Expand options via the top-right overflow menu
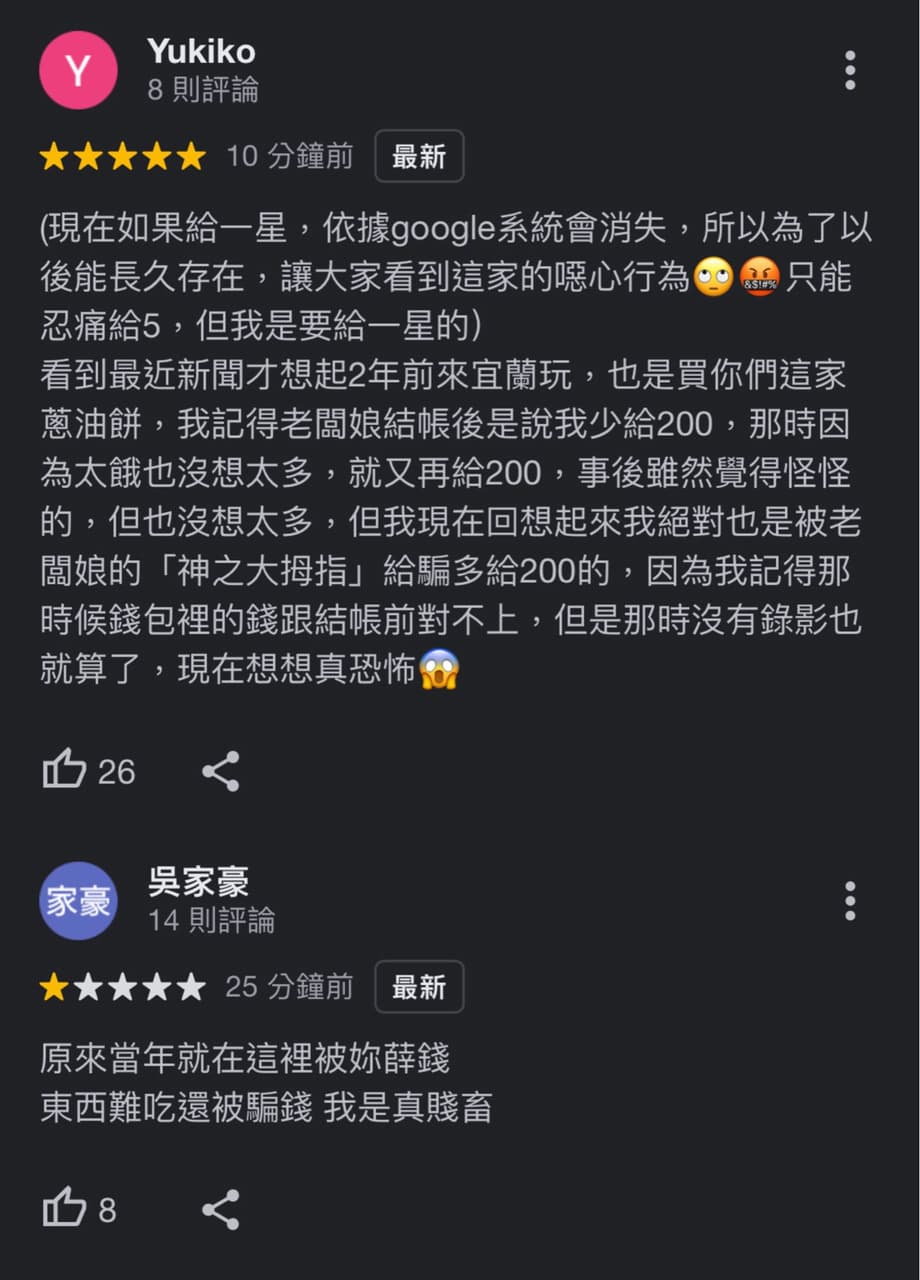The height and width of the screenshot is (1280, 920). (x=849, y=69)
